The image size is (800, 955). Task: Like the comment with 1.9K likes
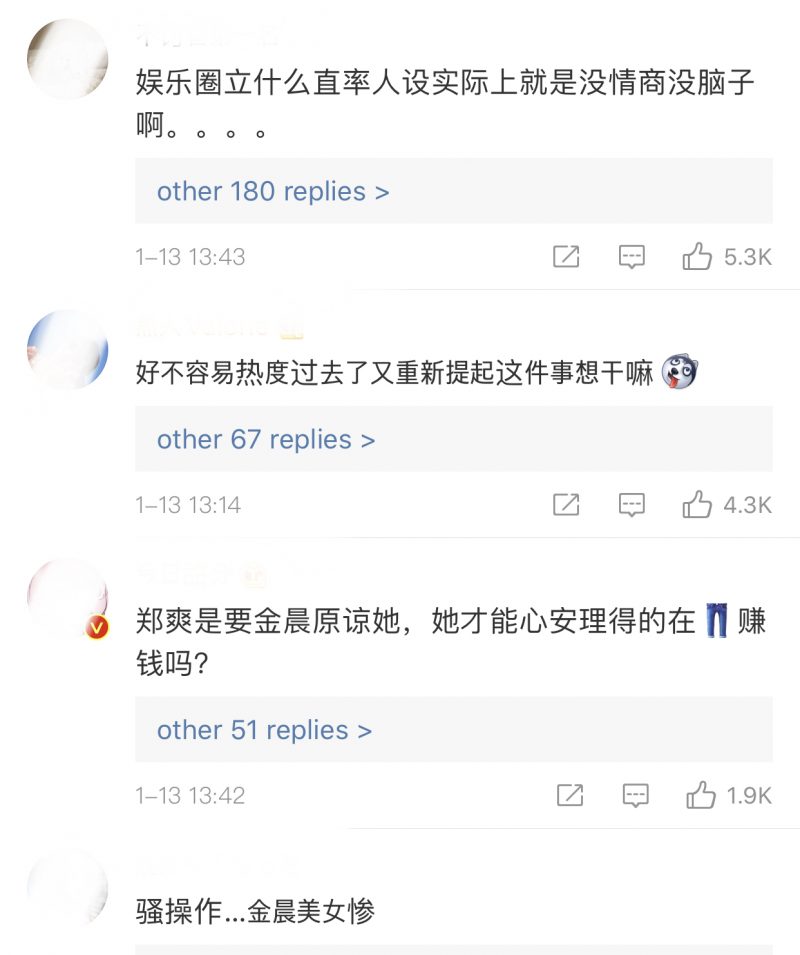pos(700,796)
